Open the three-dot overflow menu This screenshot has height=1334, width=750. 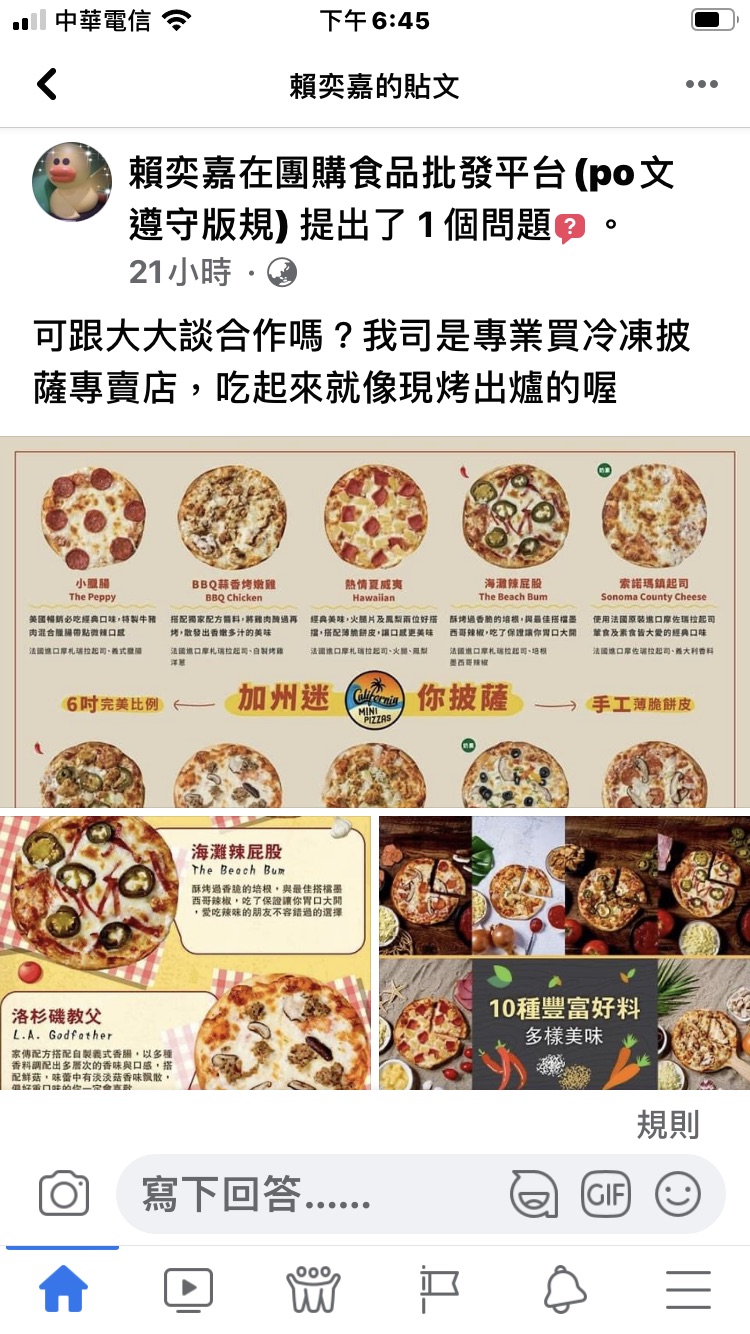point(702,85)
